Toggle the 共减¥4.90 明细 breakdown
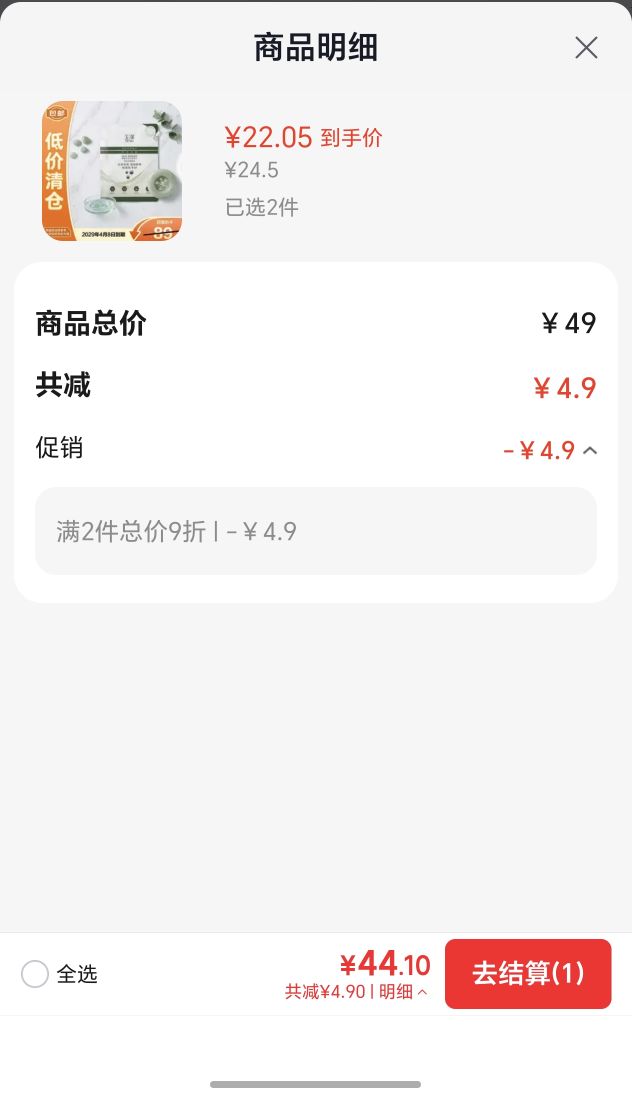The image size is (632, 1104). click(x=356, y=991)
